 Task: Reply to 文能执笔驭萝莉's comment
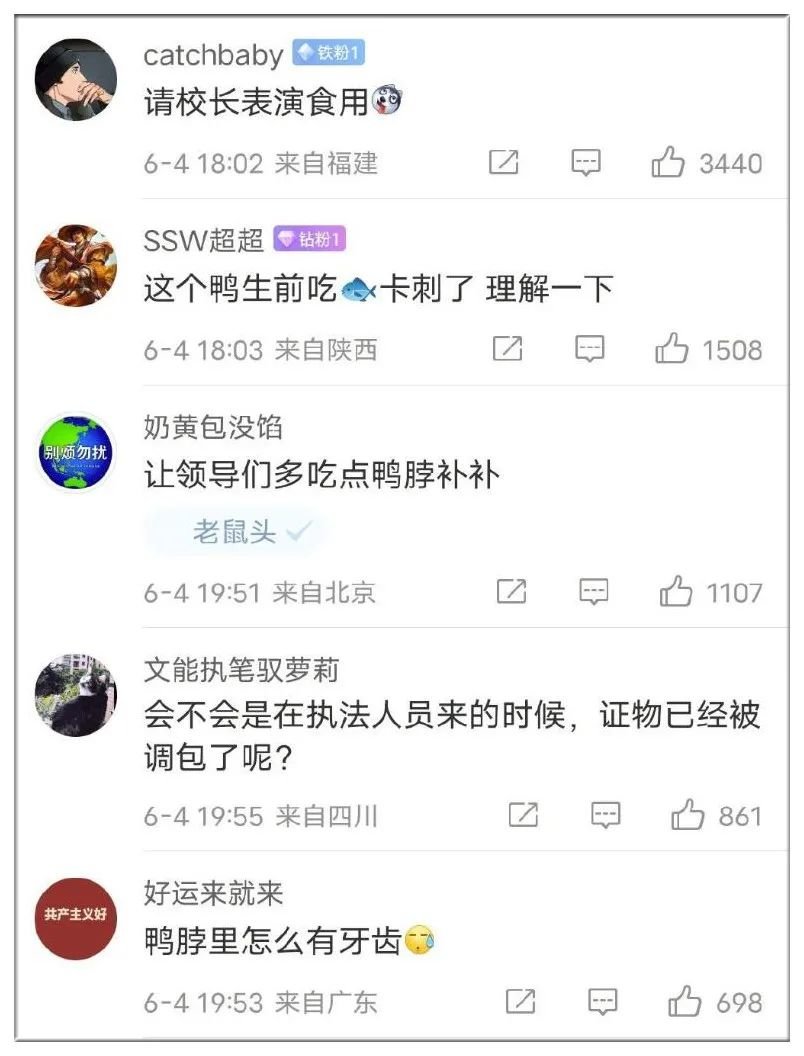[x=606, y=816]
